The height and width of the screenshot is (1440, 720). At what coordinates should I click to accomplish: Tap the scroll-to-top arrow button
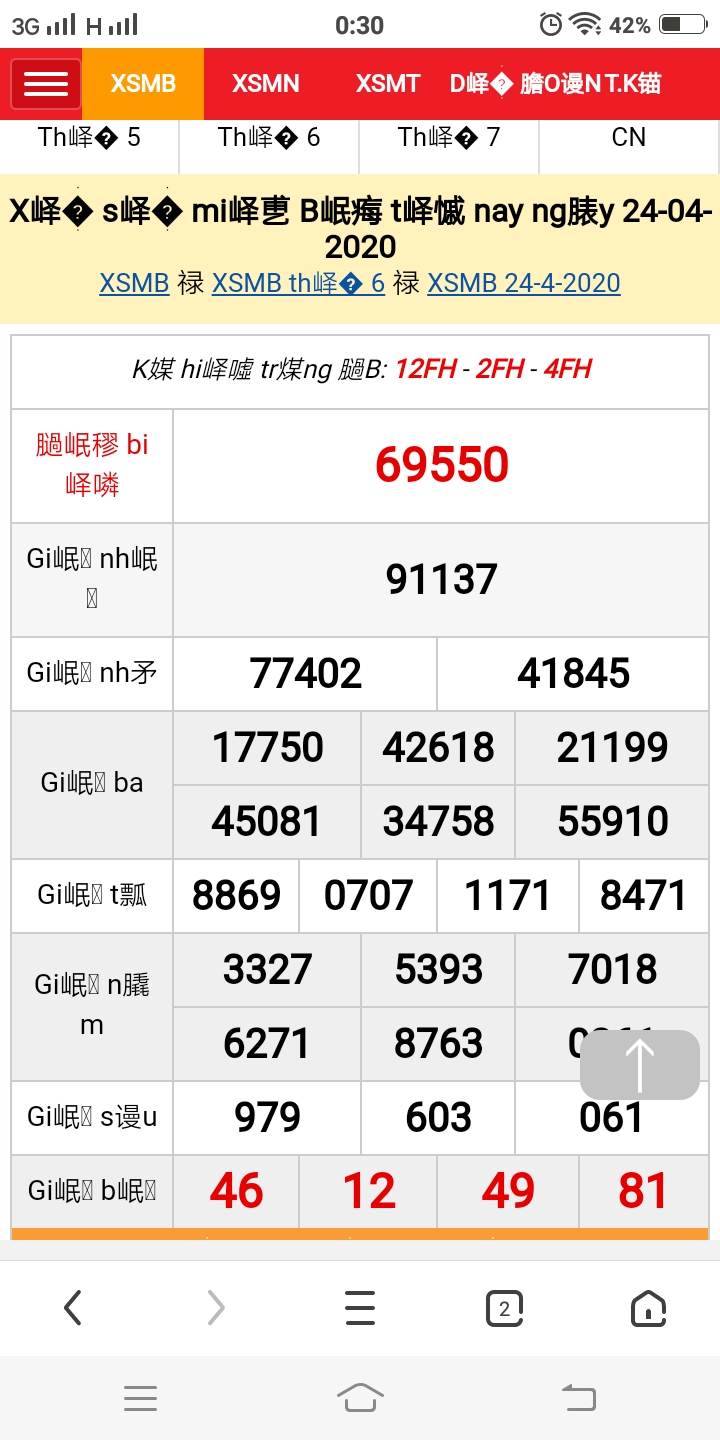(x=640, y=1065)
